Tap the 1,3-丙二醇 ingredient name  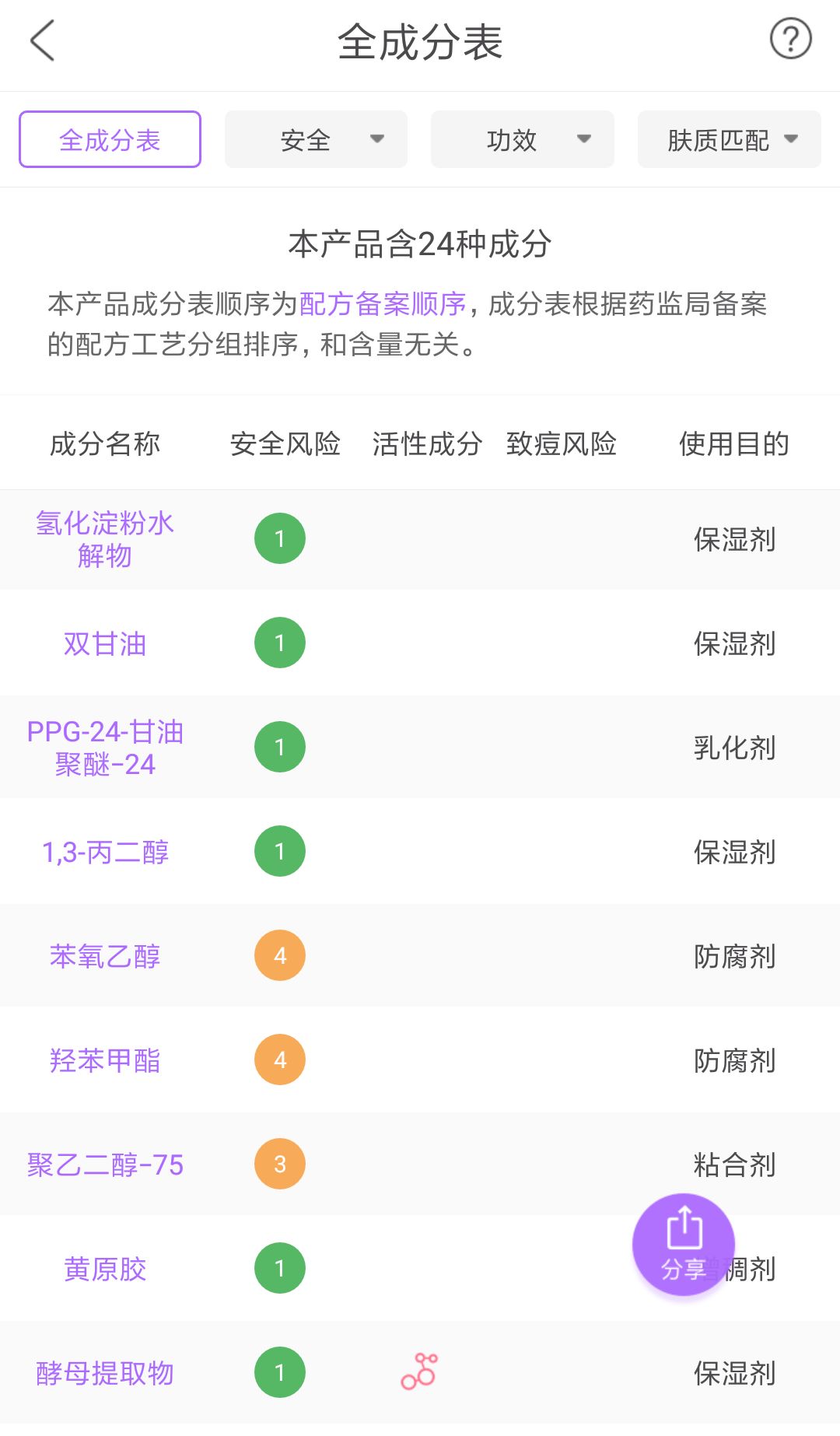pos(106,851)
